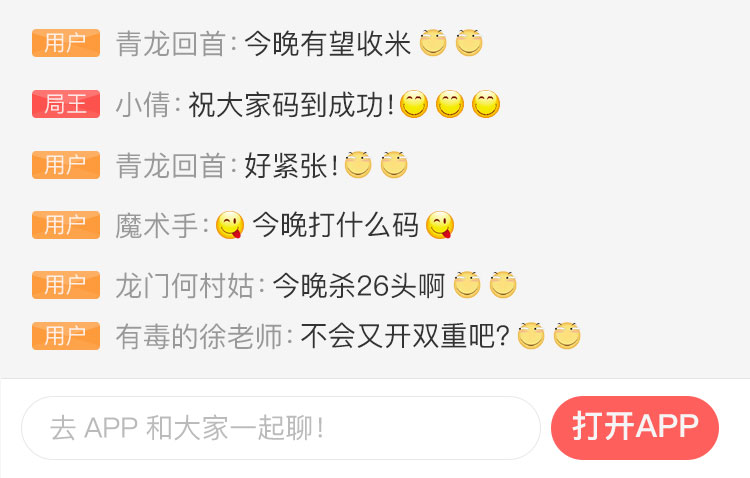Tap the chat input field to join the chat
The height and width of the screenshot is (478, 750).
[x=280, y=428]
